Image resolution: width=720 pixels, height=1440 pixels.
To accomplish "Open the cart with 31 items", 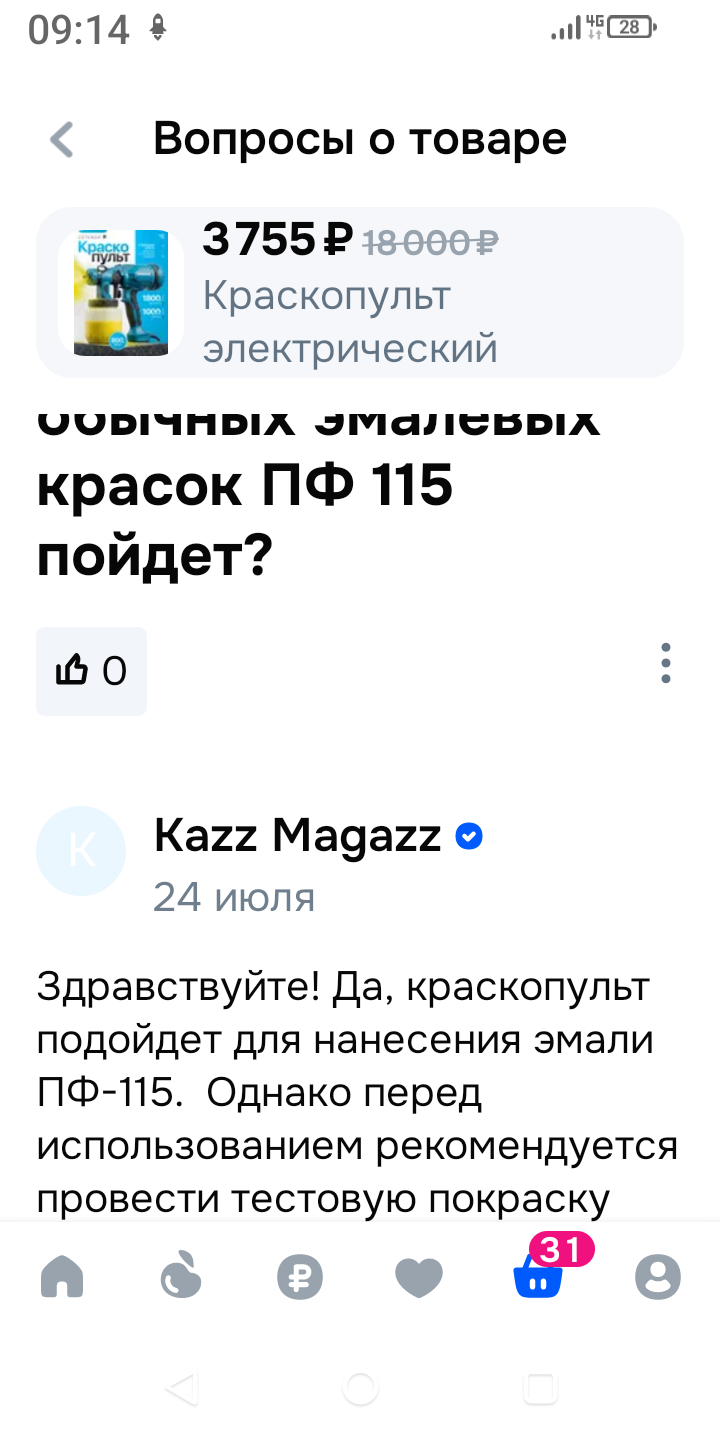I will [538, 1278].
